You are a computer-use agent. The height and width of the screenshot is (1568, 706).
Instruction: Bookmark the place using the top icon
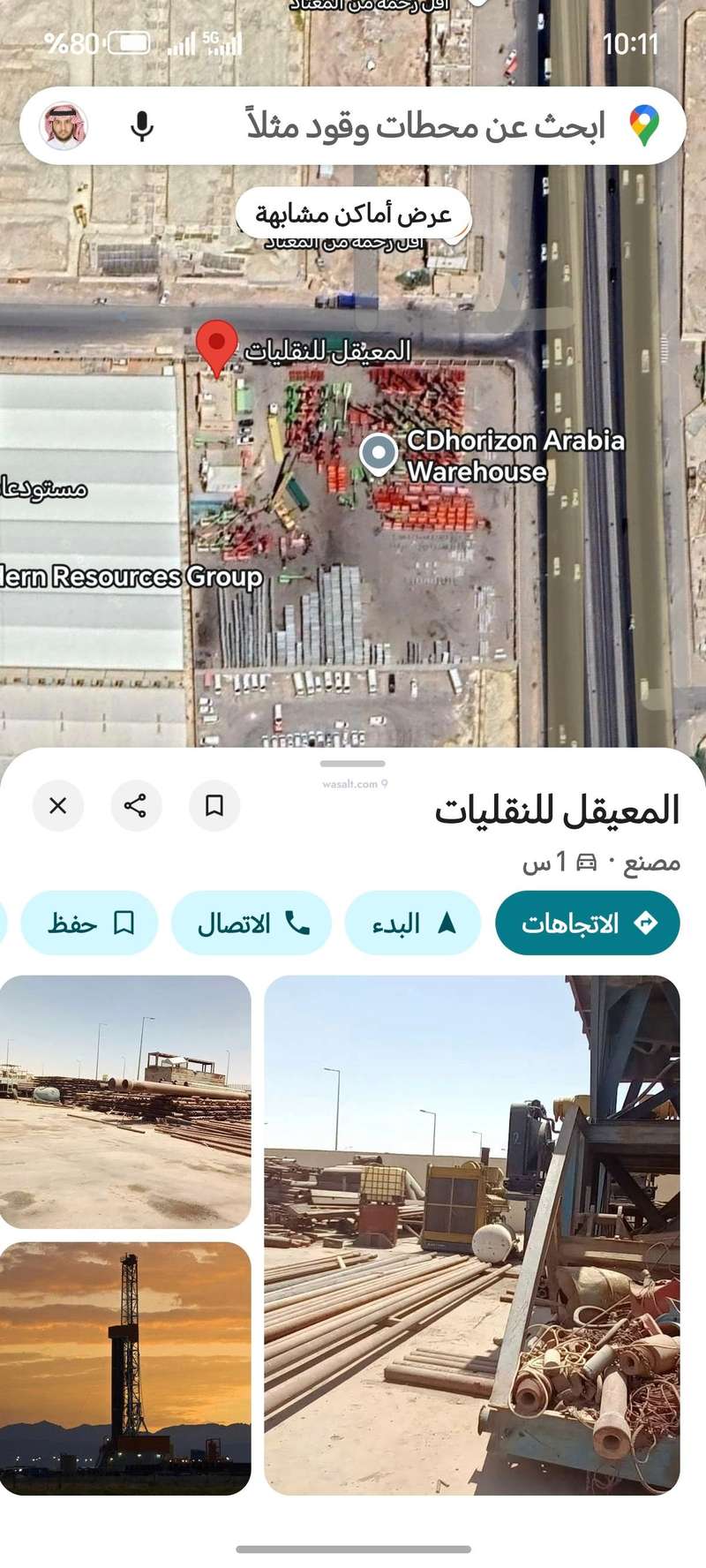[x=214, y=805]
